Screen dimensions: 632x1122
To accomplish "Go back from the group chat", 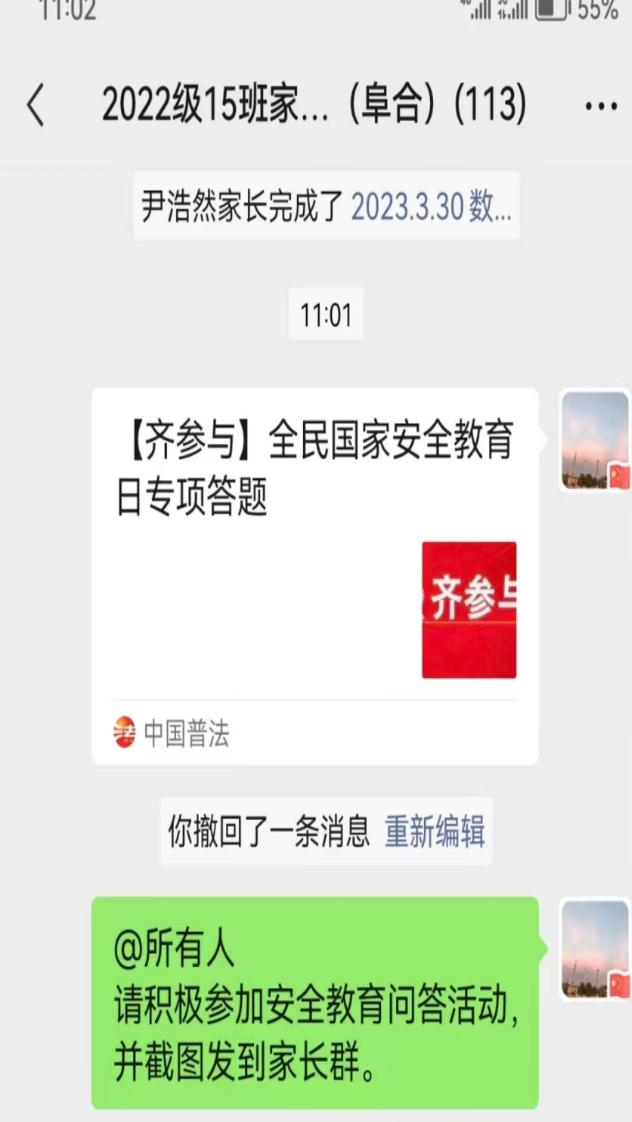I will click(x=35, y=106).
